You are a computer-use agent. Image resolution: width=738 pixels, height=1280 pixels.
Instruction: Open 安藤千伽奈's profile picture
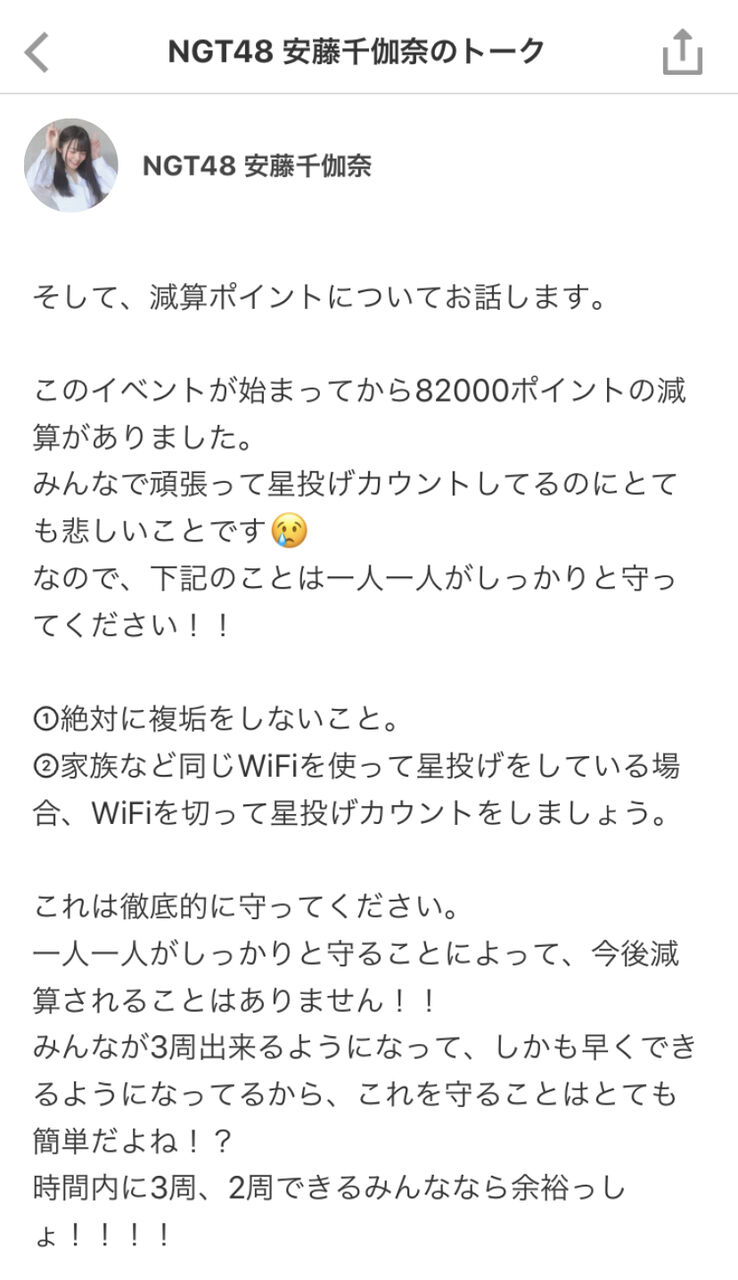click(x=71, y=165)
